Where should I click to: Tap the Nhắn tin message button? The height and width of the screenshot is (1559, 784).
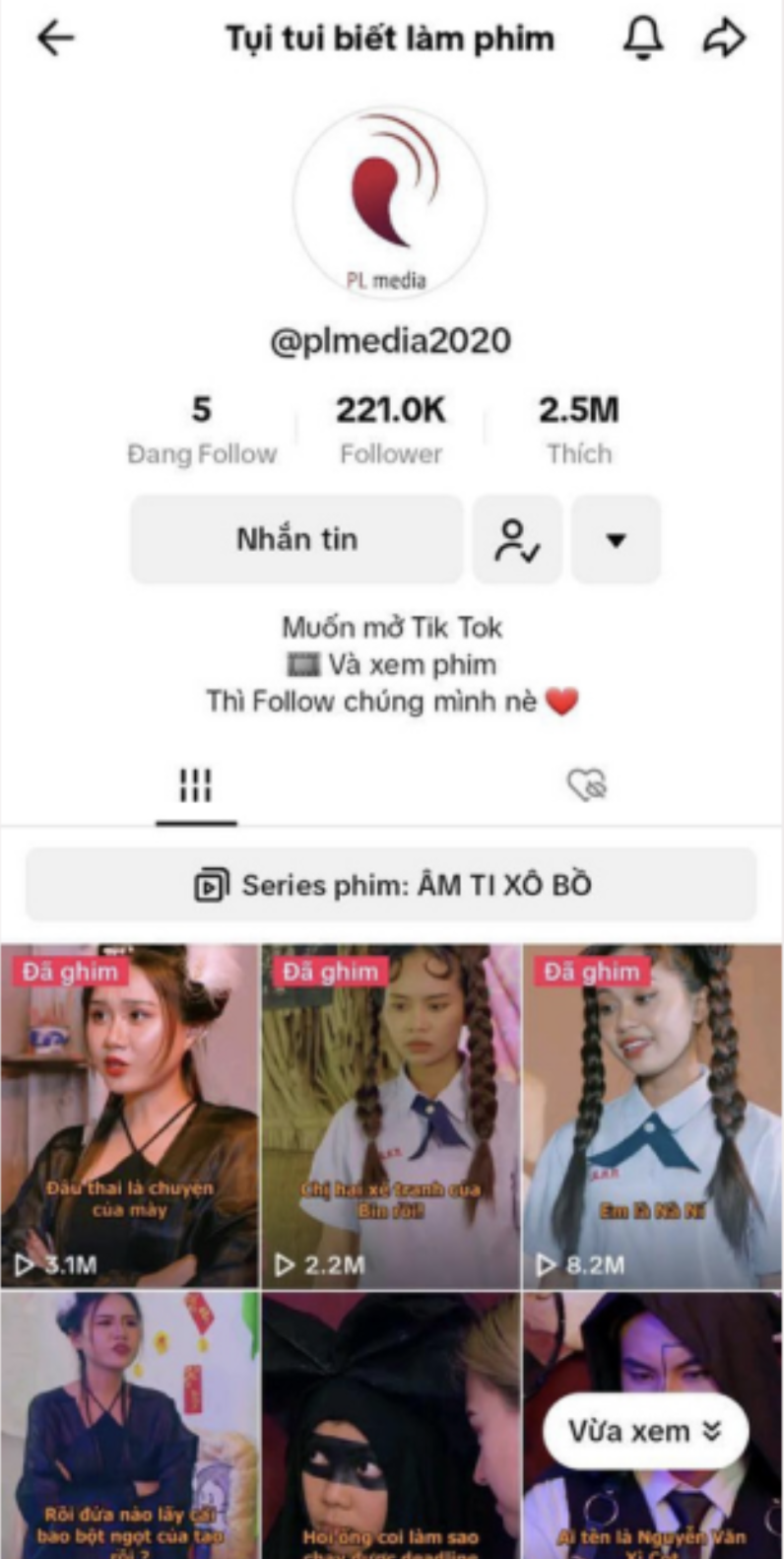(296, 539)
